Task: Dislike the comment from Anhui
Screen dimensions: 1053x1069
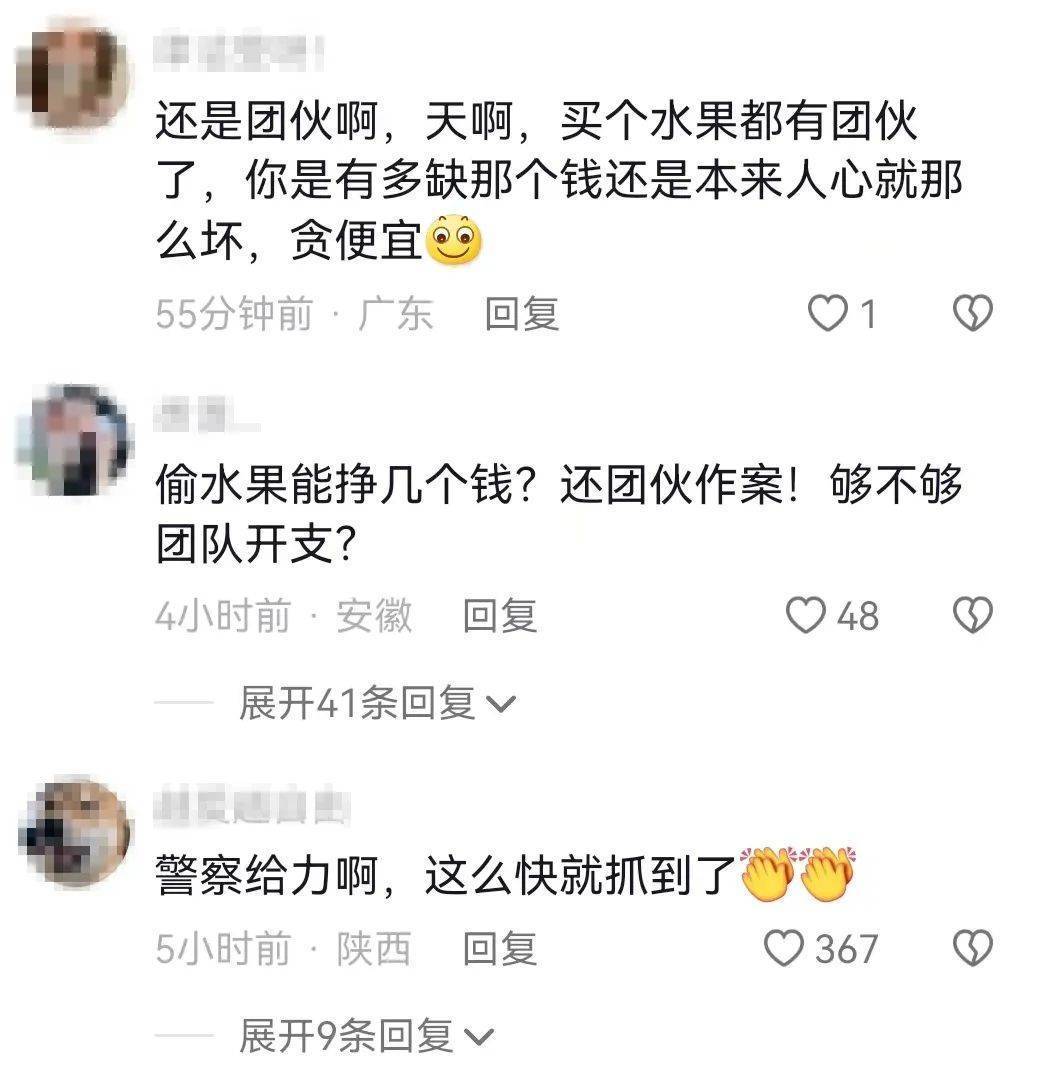Action: click(972, 615)
